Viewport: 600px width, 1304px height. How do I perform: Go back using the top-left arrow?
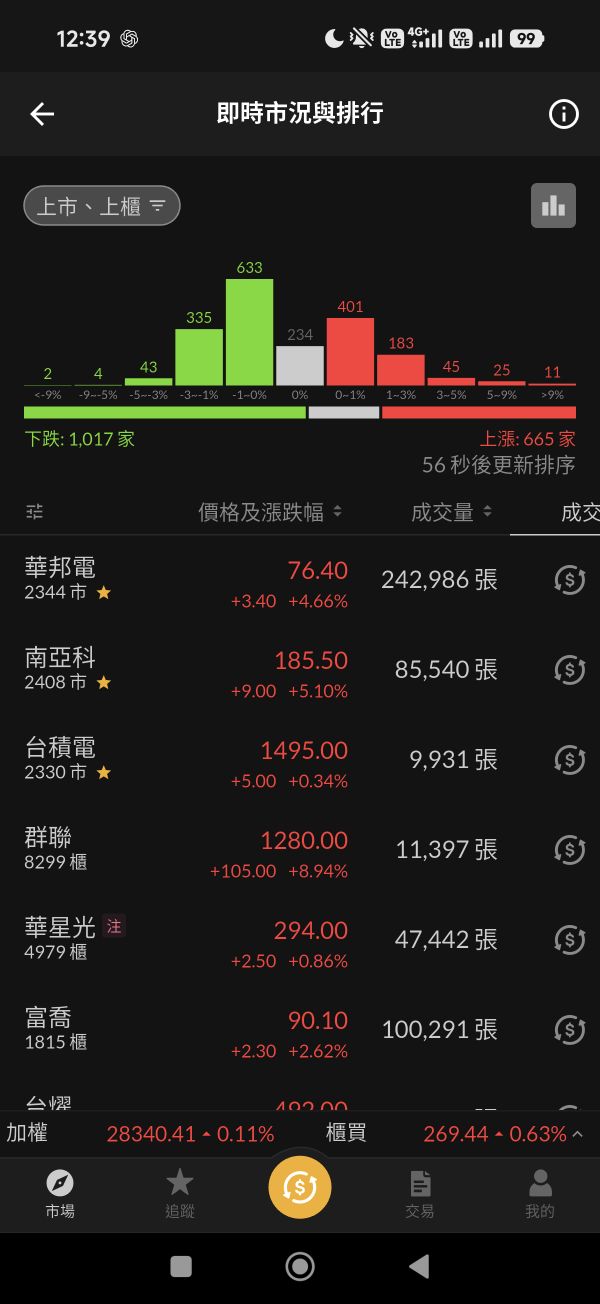(42, 114)
